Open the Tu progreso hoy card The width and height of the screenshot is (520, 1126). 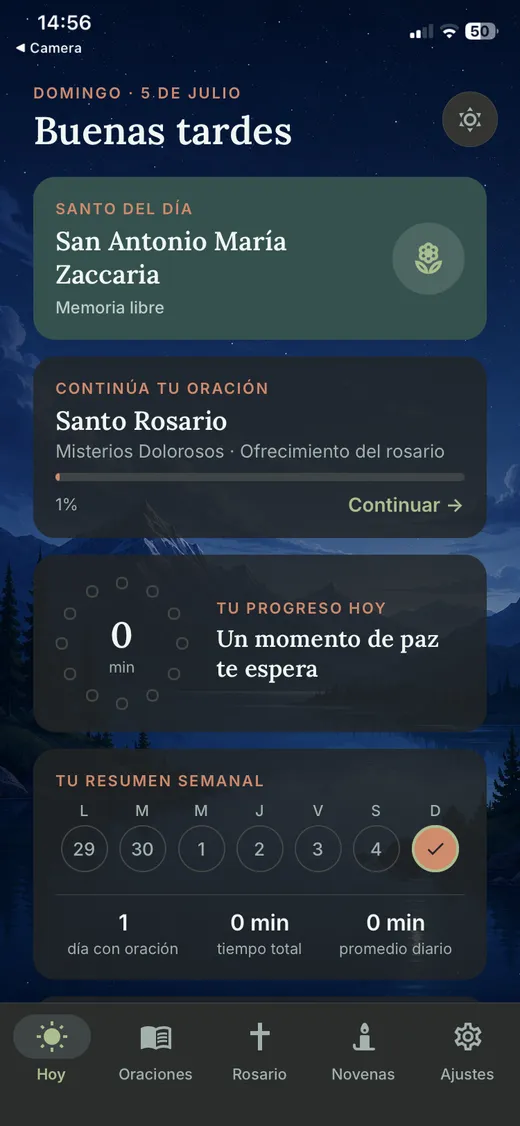click(260, 643)
